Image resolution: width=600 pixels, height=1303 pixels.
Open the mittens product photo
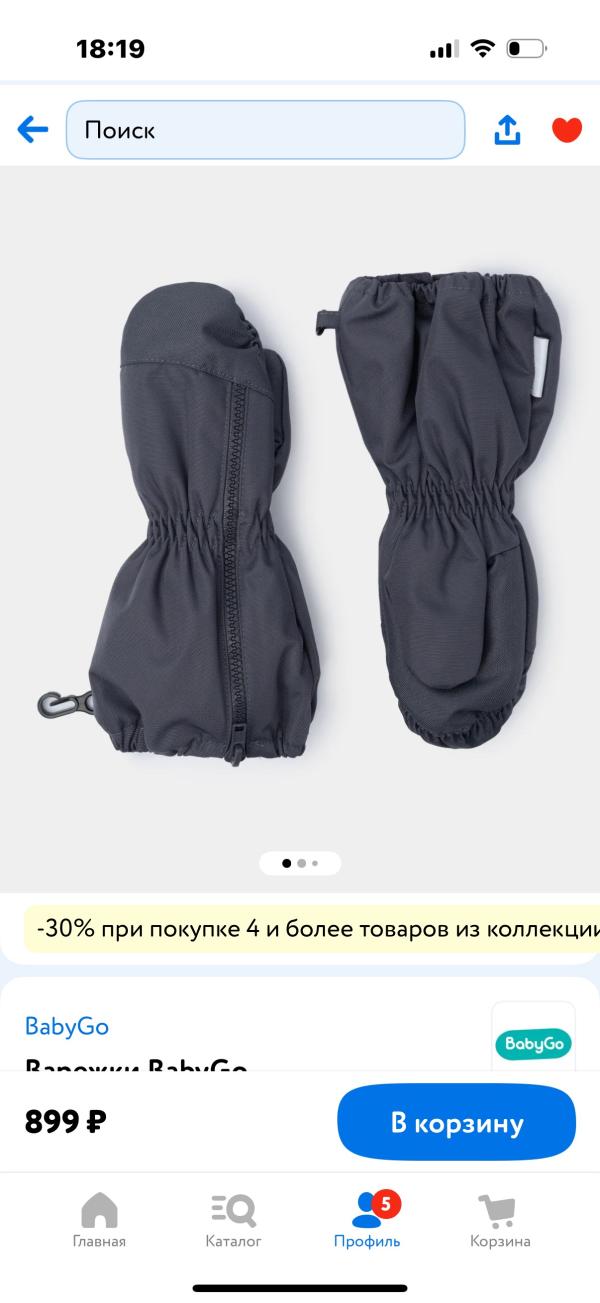pos(300,520)
